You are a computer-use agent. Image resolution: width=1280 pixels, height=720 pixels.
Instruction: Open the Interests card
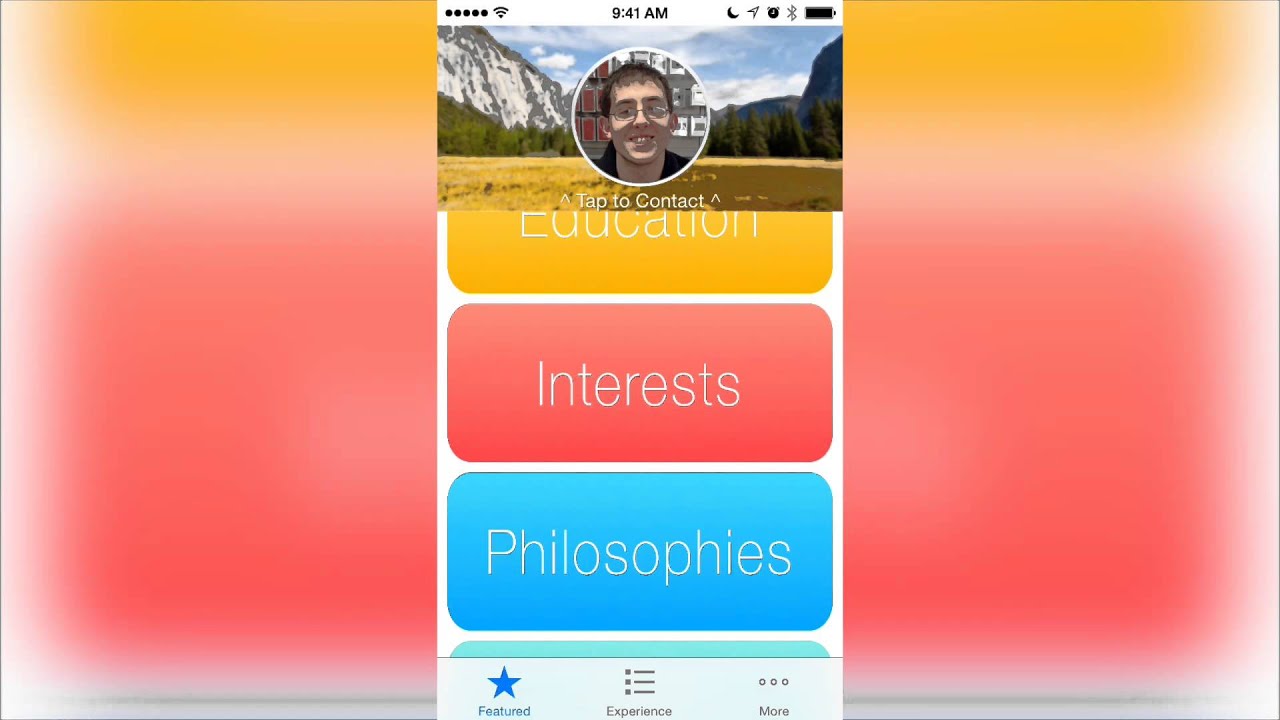coord(640,383)
